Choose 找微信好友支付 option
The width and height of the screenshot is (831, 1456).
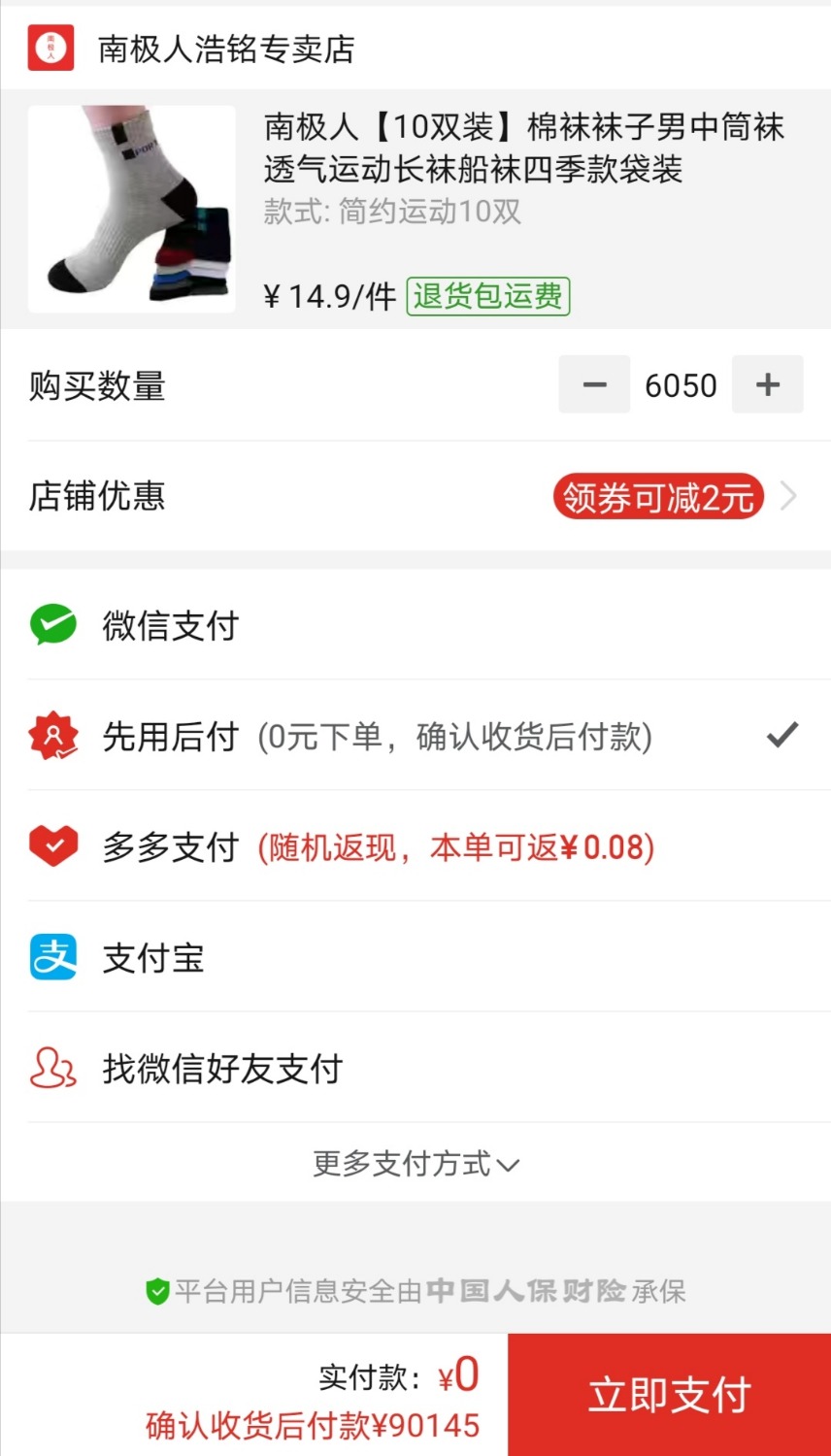point(415,1069)
